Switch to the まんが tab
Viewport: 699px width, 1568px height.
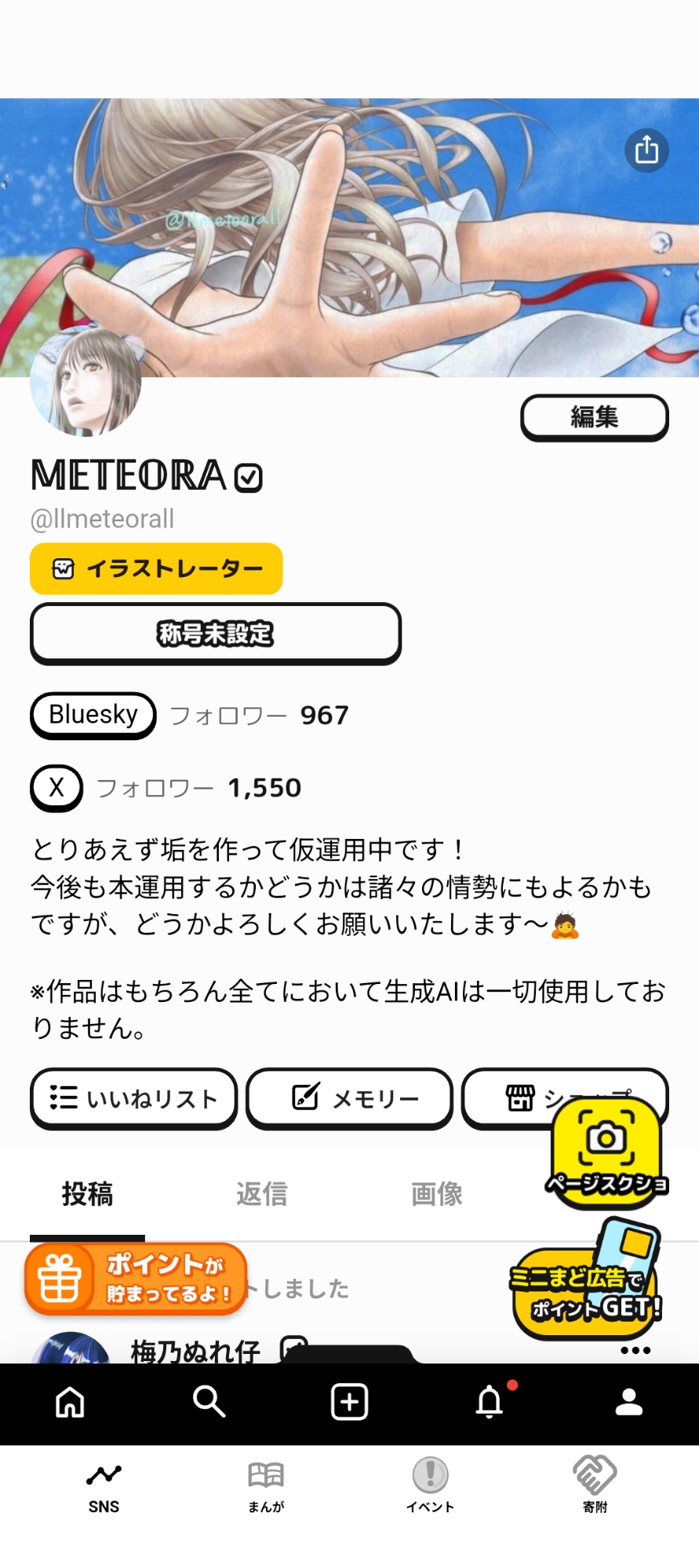tap(266, 1486)
